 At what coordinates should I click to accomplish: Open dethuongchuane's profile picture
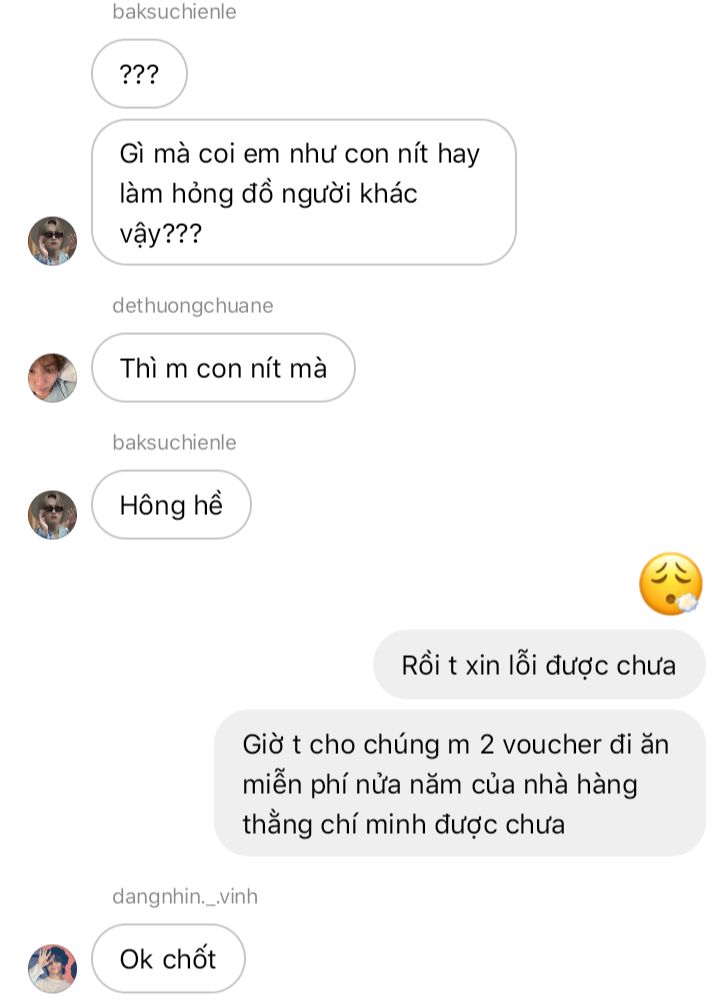pos(52,378)
